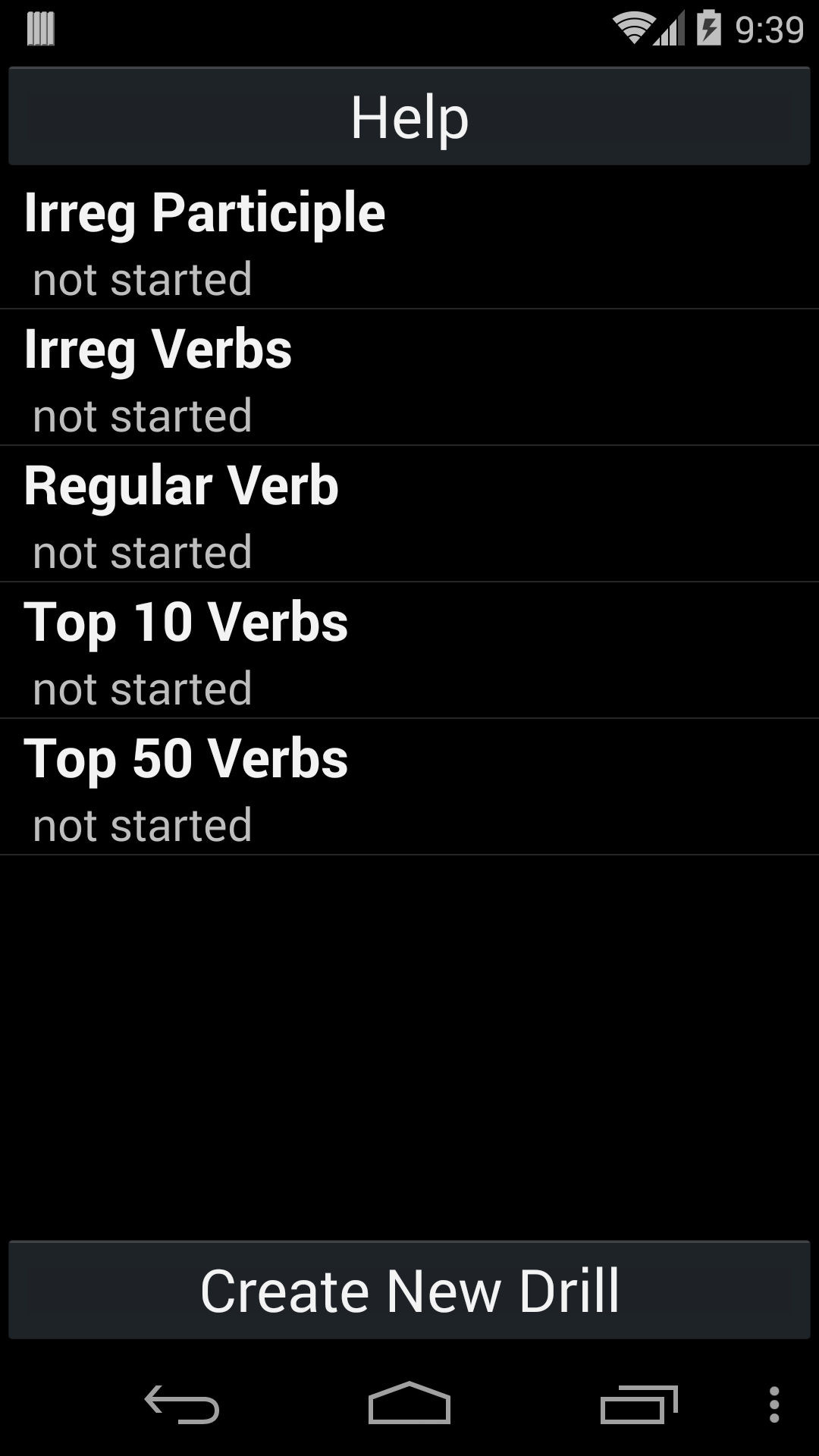Screen dimensions: 819x1456
Task: Start the Irreg Participle drill
Action: [409, 241]
